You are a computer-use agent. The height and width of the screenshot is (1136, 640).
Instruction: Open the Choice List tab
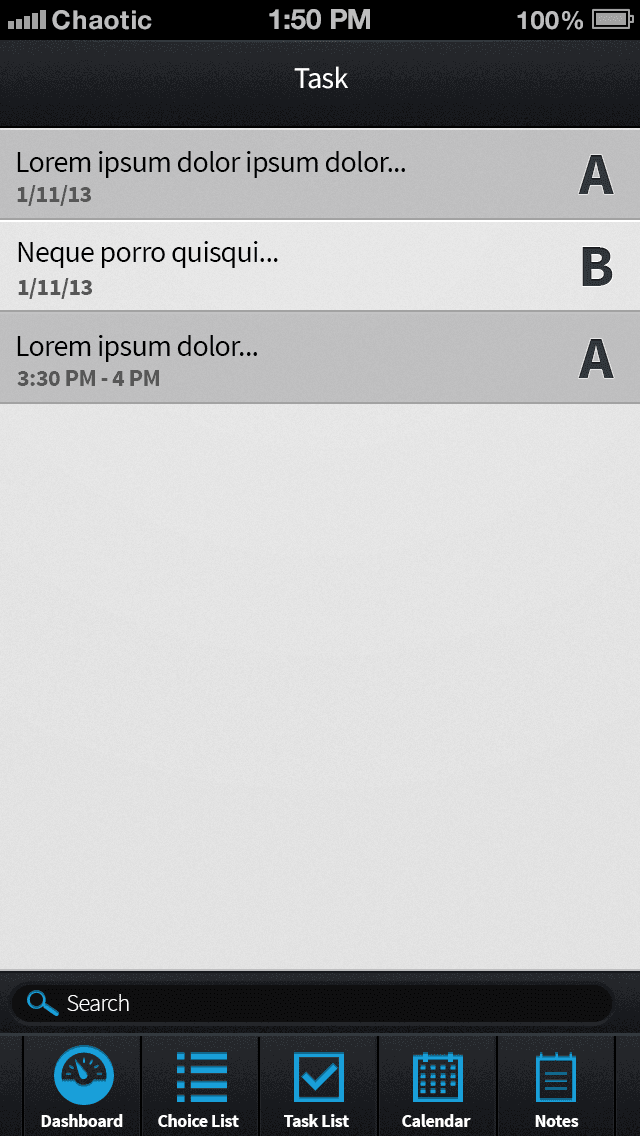pyautogui.click(x=200, y=1085)
